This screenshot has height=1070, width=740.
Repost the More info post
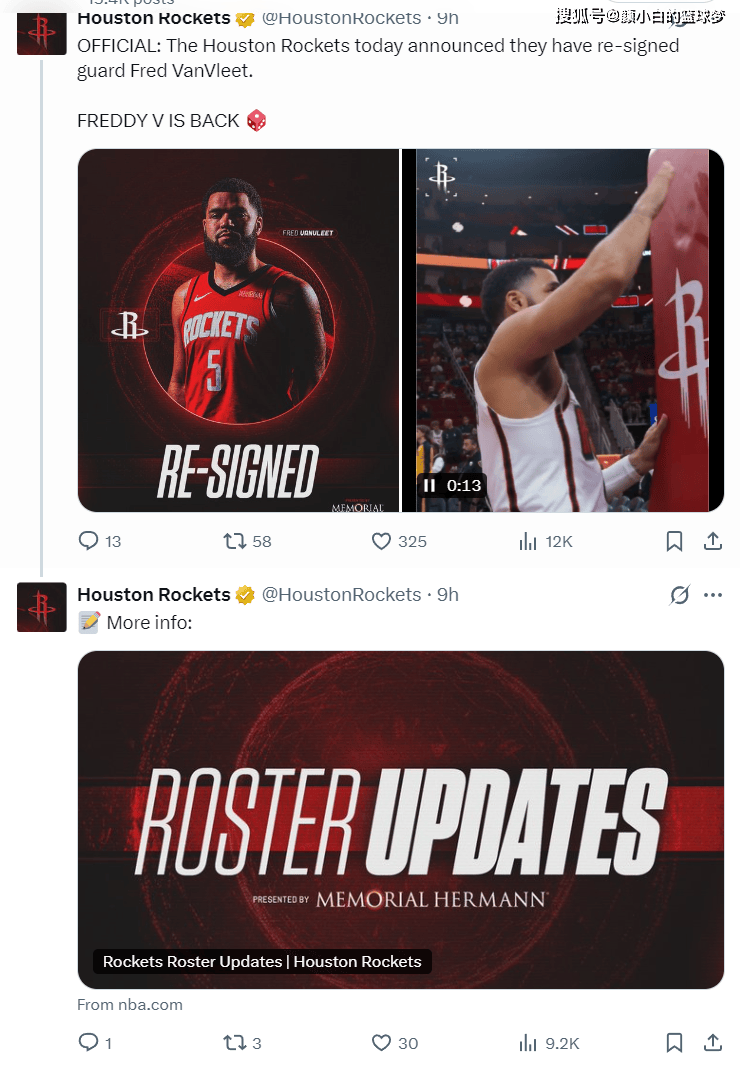click(234, 1043)
